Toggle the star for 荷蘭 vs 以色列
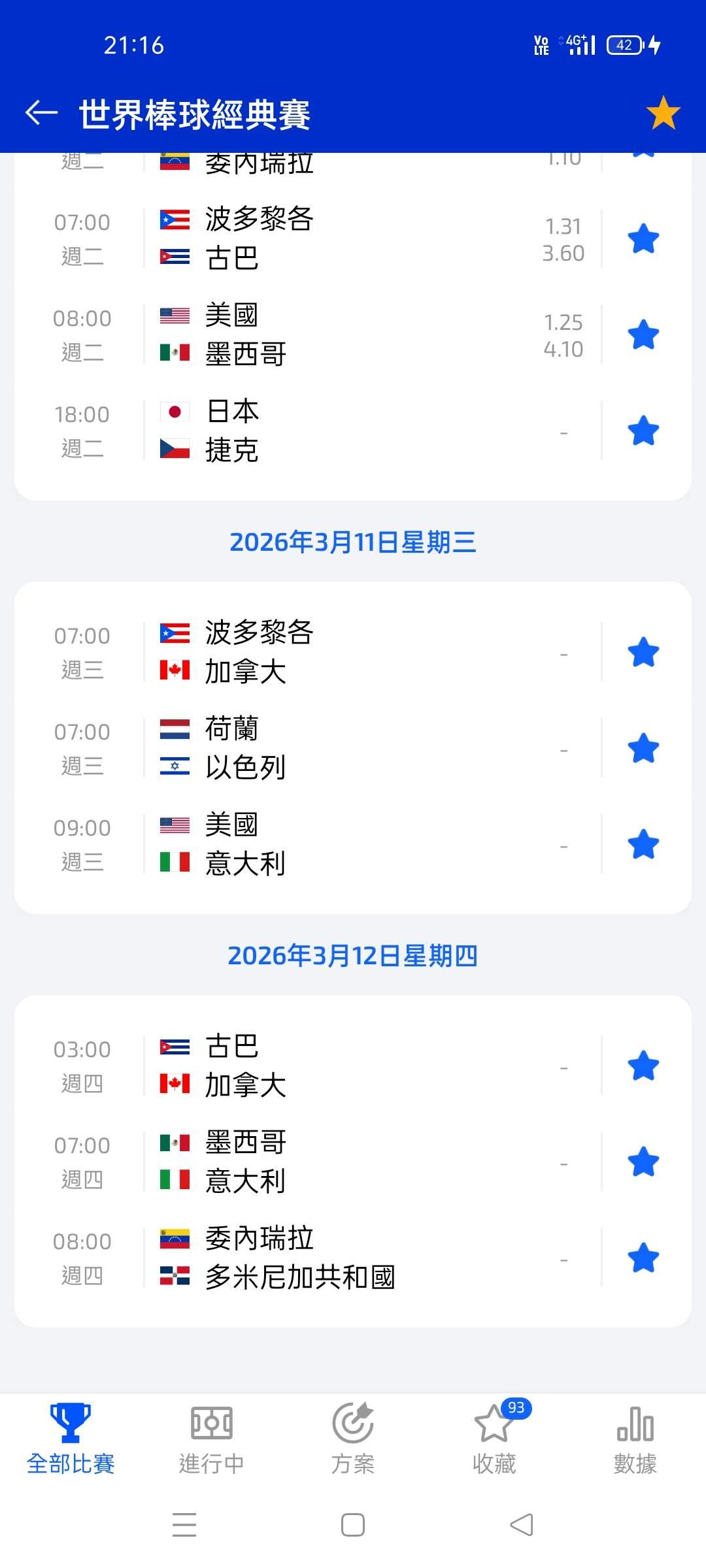The image size is (706, 1568). point(643,748)
